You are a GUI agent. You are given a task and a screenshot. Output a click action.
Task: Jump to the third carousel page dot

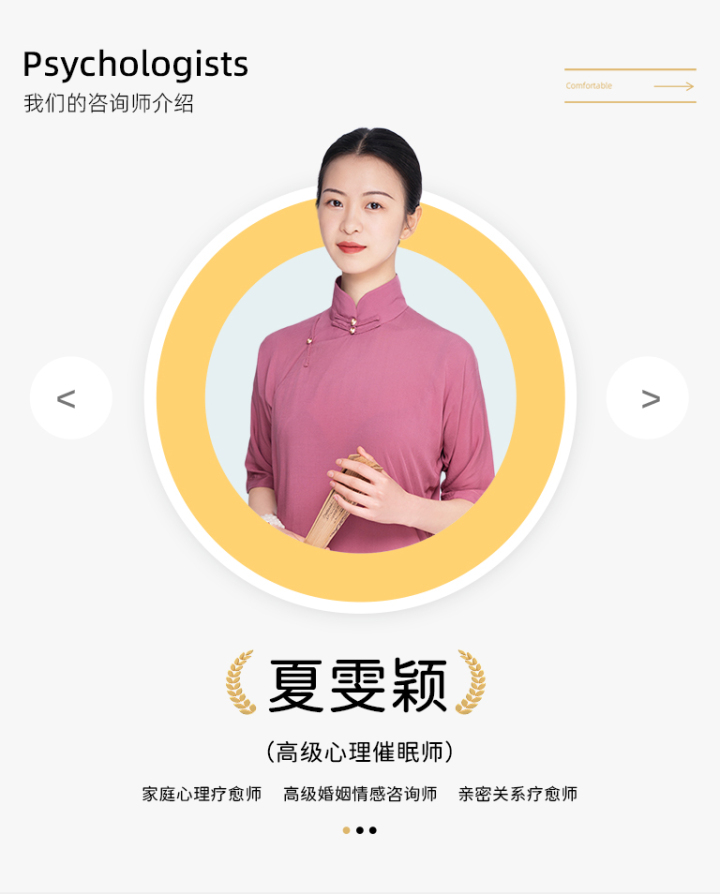tap(373, 830)
